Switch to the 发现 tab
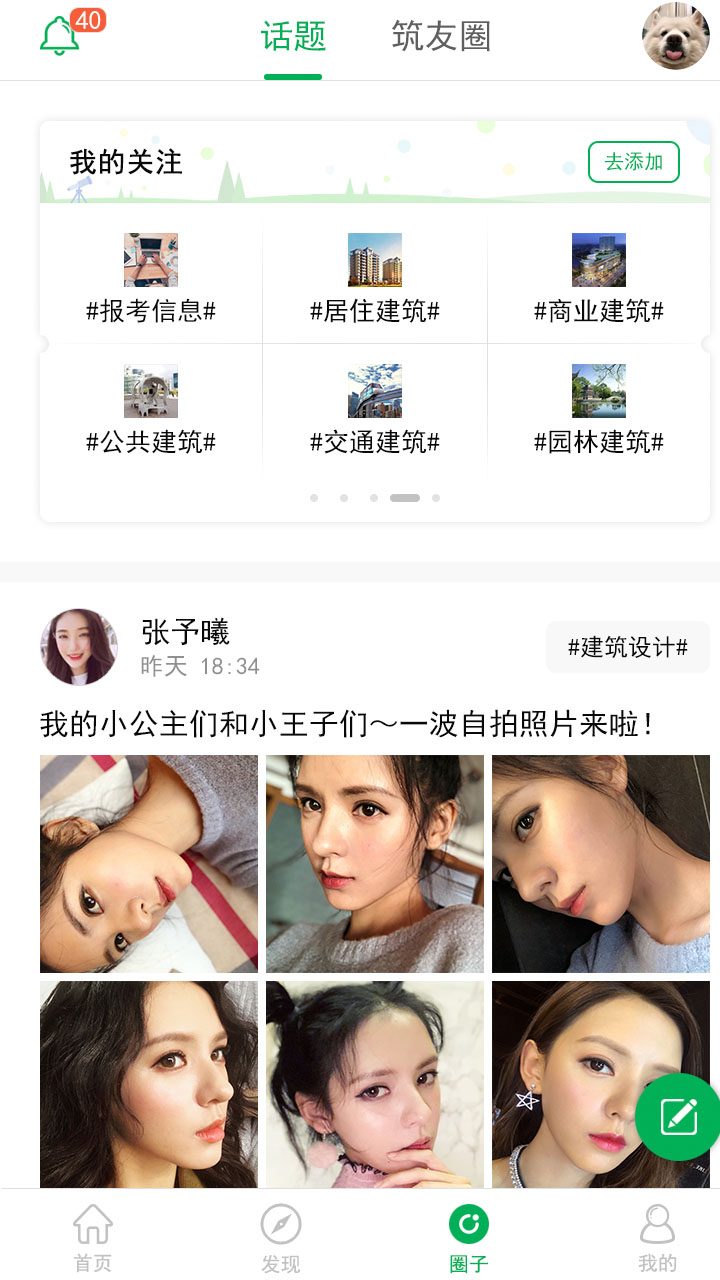The image size is (720, 1280). 281,1237
